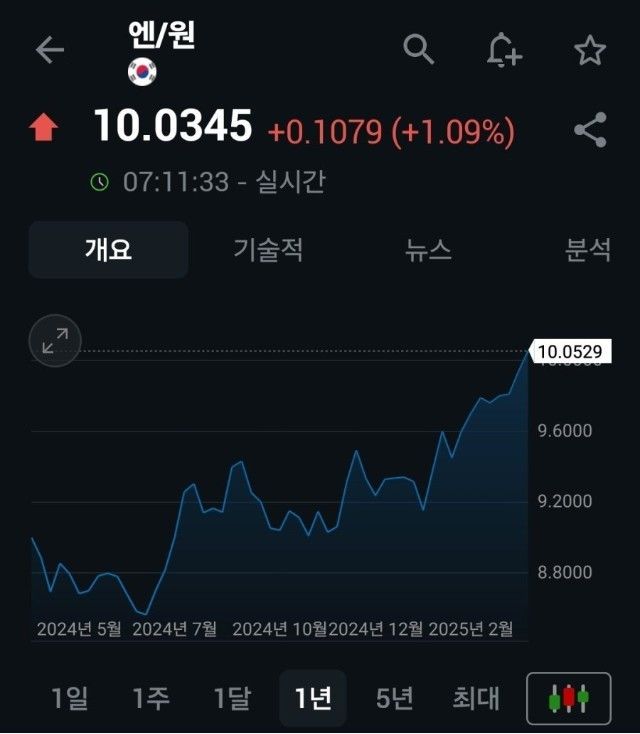
Task: Select the 5년 chart range
Action: [394, 698]
